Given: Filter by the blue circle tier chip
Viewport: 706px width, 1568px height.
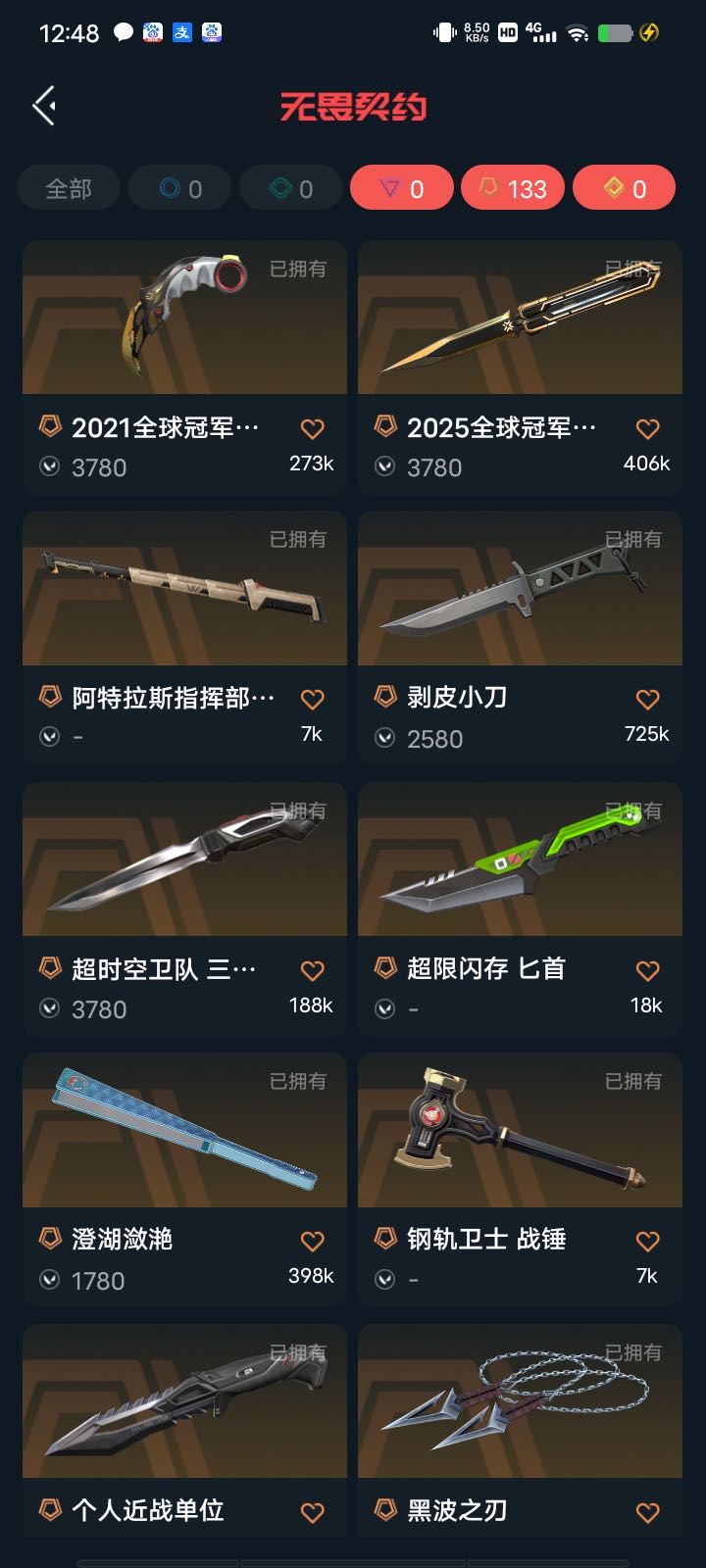Looking at the screenshot, I should pos(180,188).
